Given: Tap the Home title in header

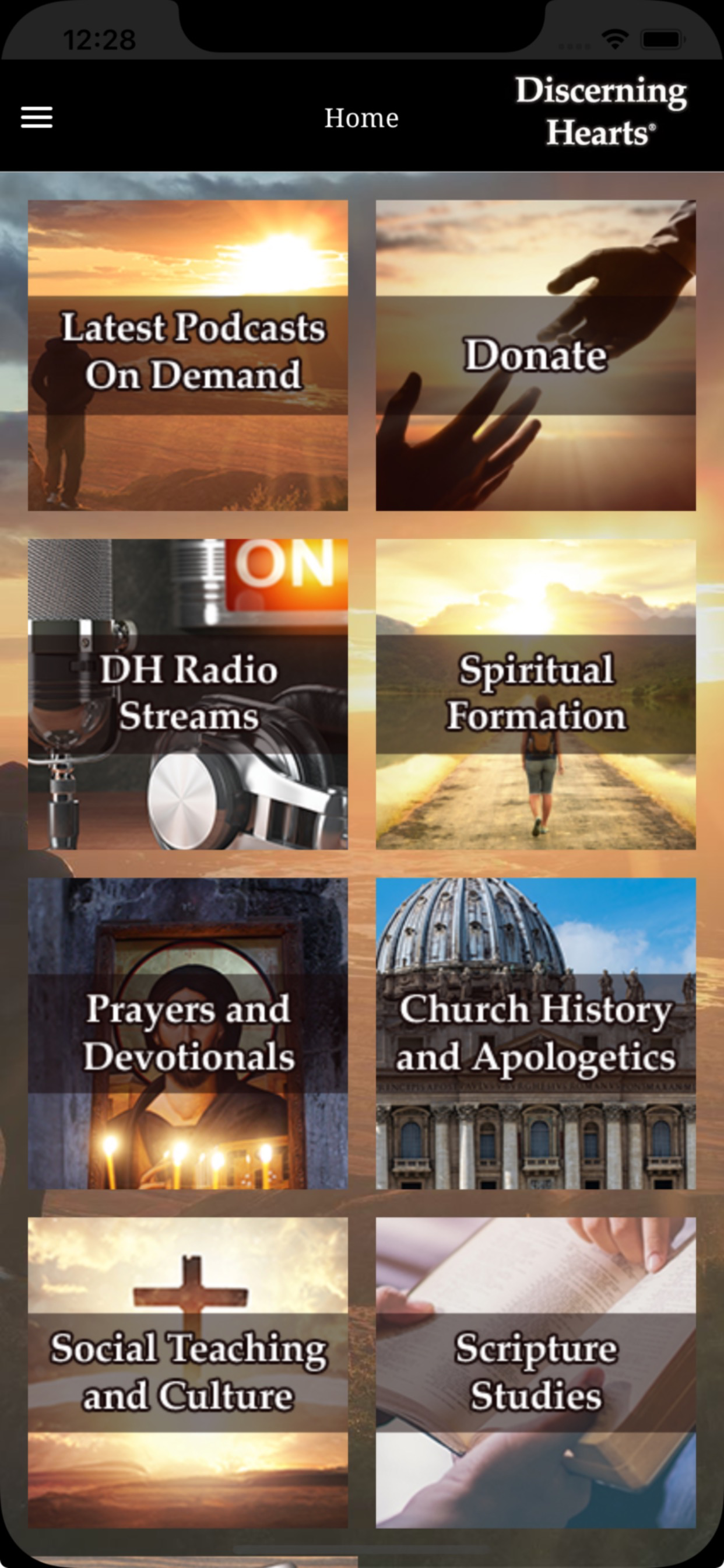Looking at the screenshot, I should pyautogui.click(x=361, y=117).
